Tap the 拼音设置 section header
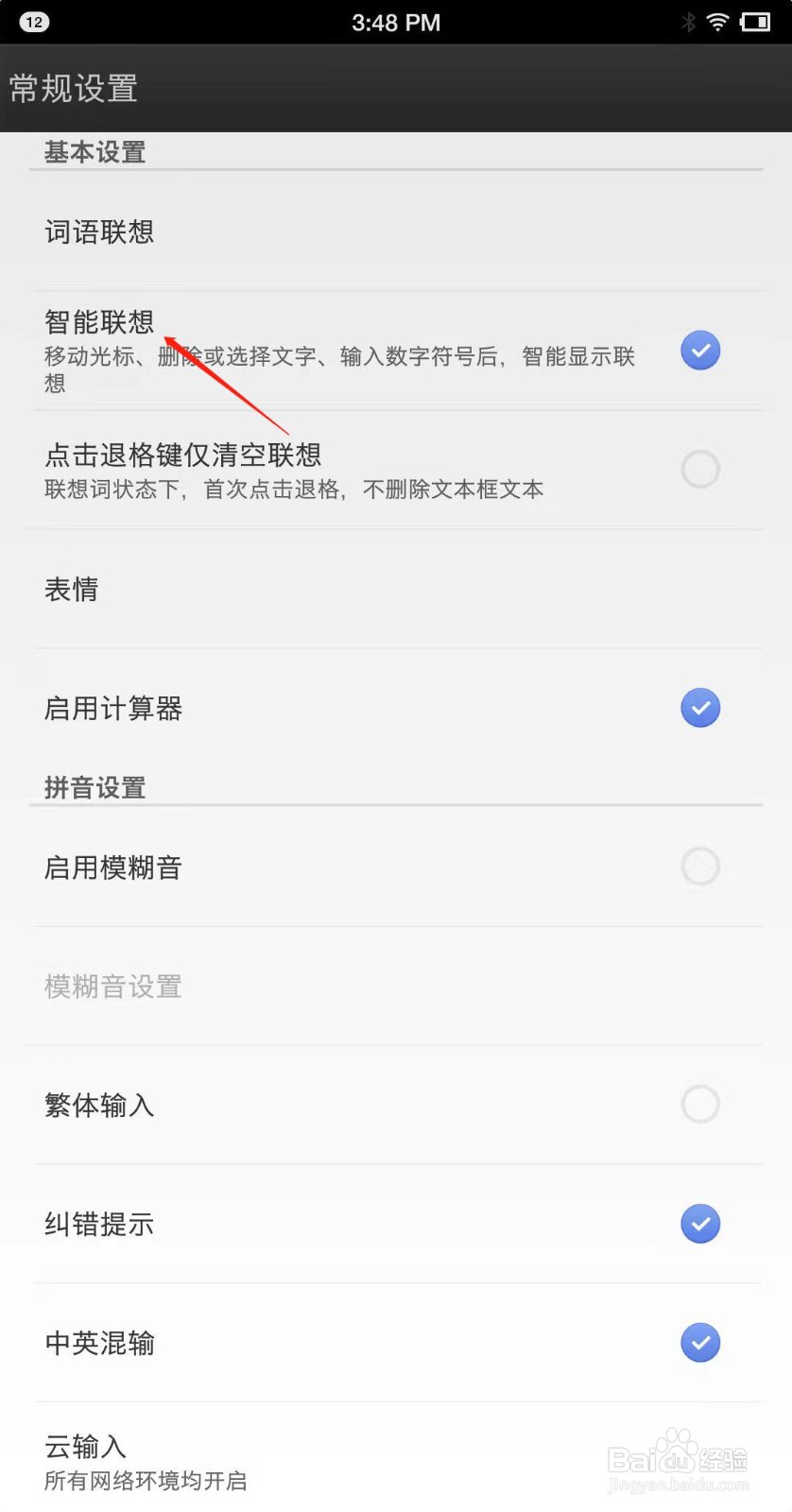This screenshot has height=1512, width=792. (x=95, y=786)
